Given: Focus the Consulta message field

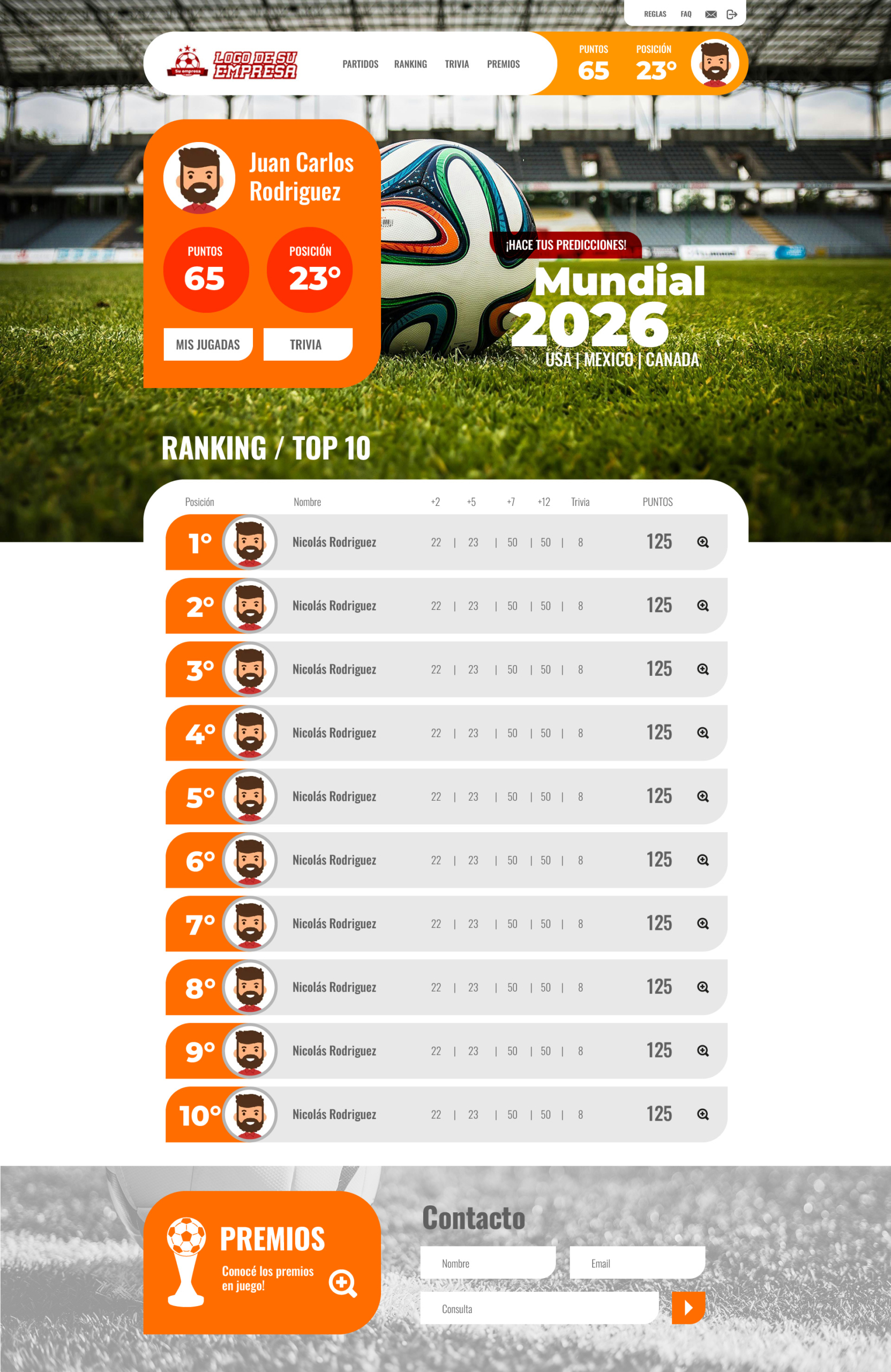Looking at the screenshot, I should [539, 1309].
